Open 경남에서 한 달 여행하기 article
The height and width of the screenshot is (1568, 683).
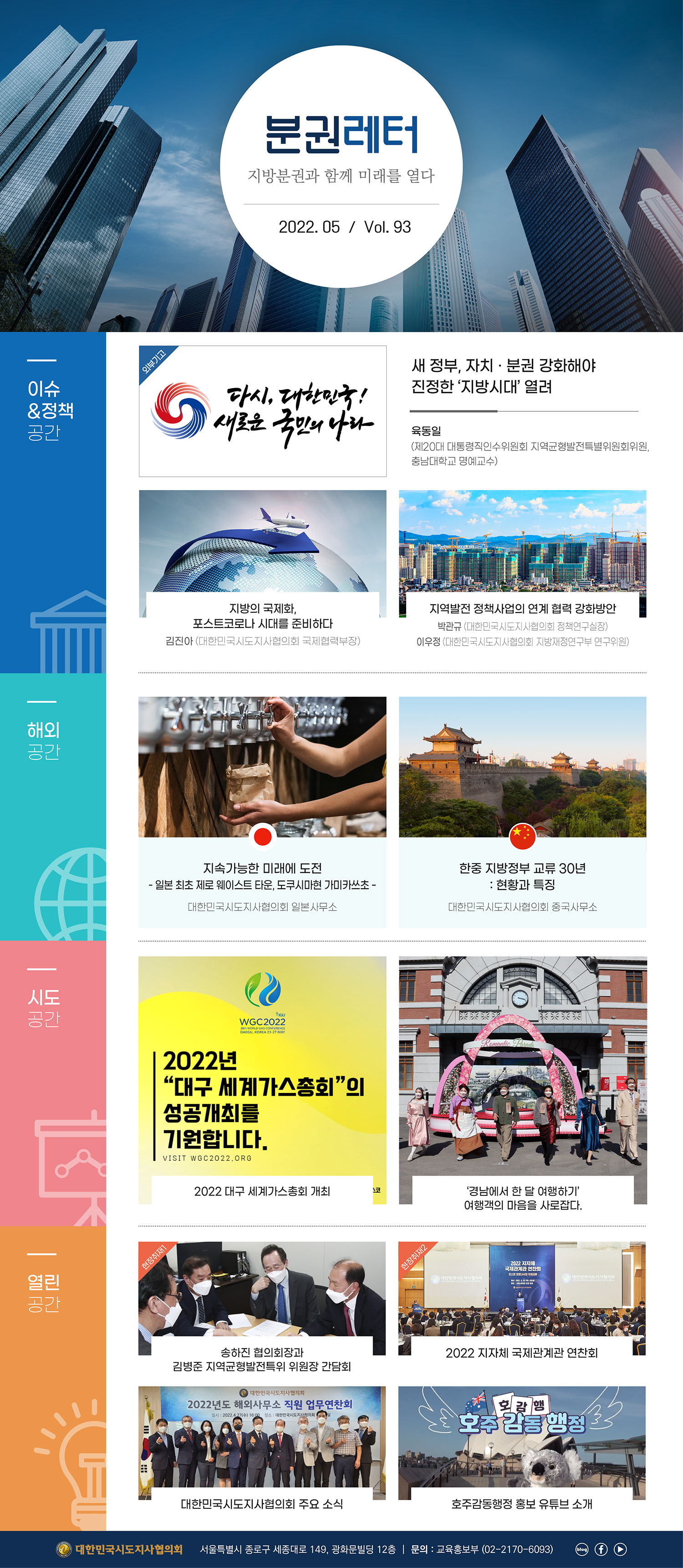pos(522,1197)
